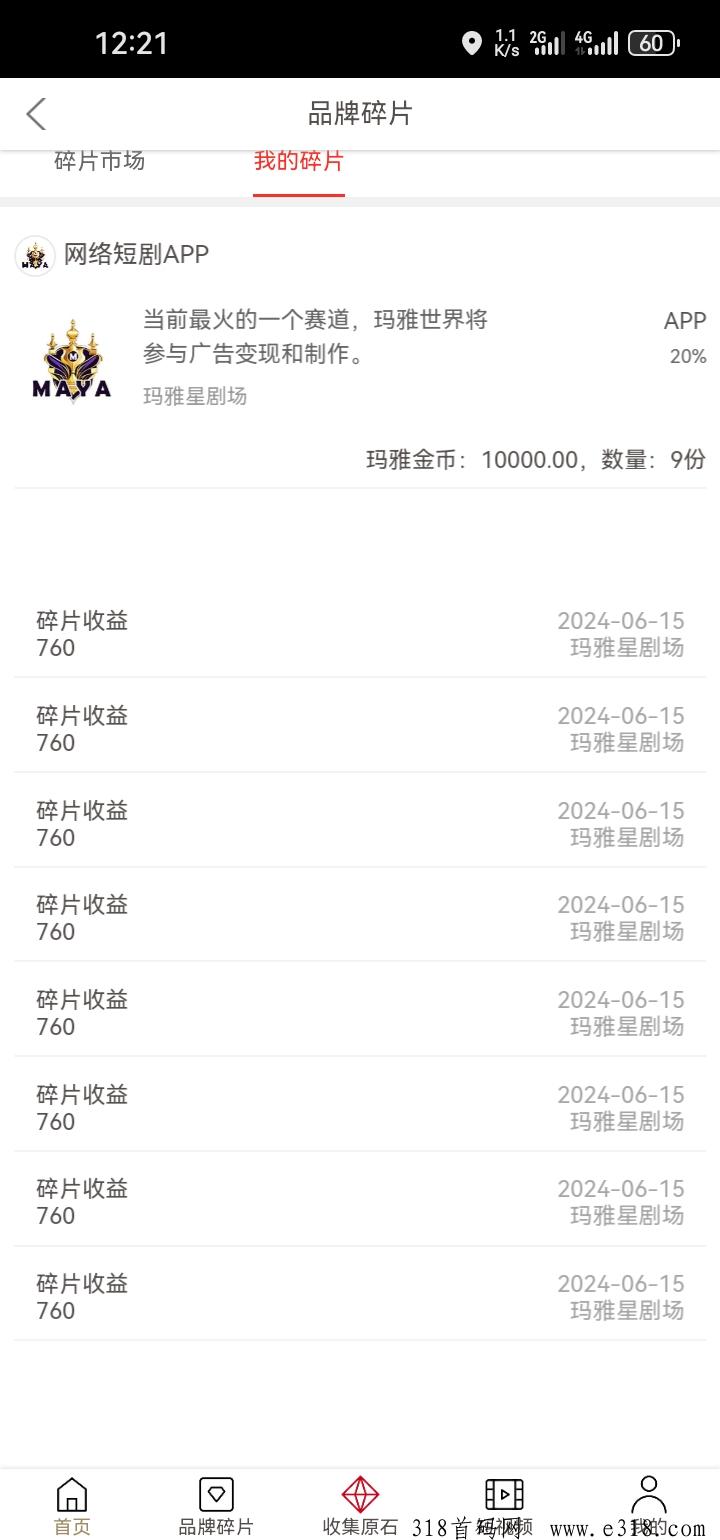720x1540 pixels.
Task: Select the 我的碎片 tab
Action: point(299,161)
